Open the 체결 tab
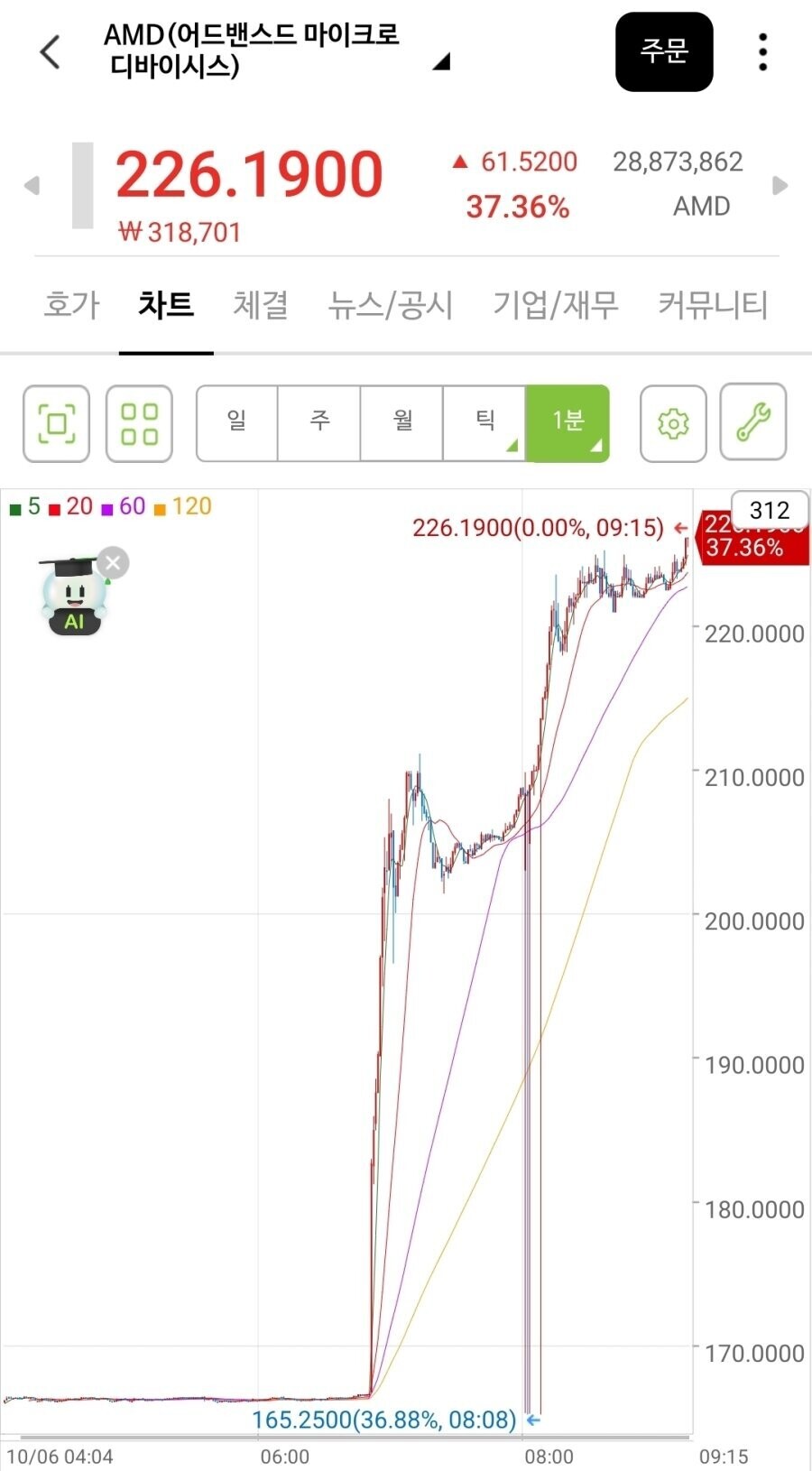 [x=261, y=305]
